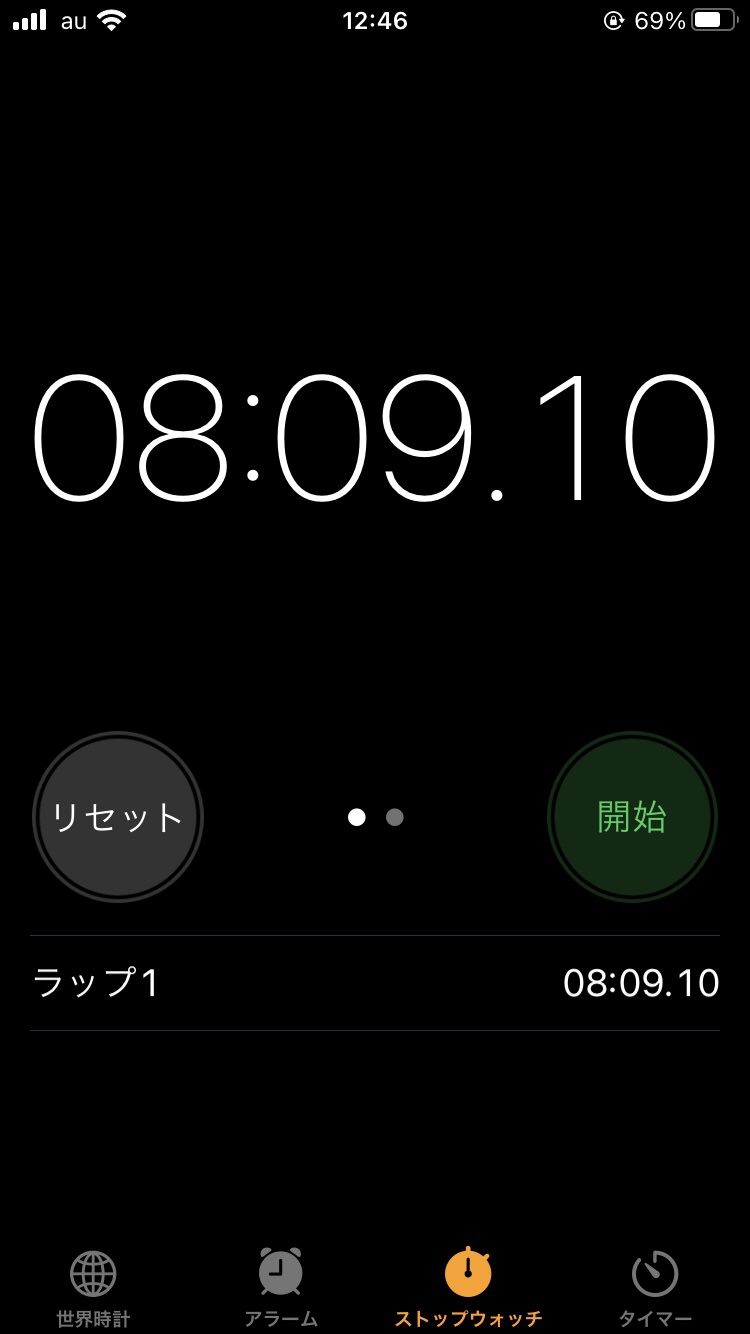Go to the タイマー tab
The width and height of the screenshot is (750, 1334).
(x=655, y=1287)
